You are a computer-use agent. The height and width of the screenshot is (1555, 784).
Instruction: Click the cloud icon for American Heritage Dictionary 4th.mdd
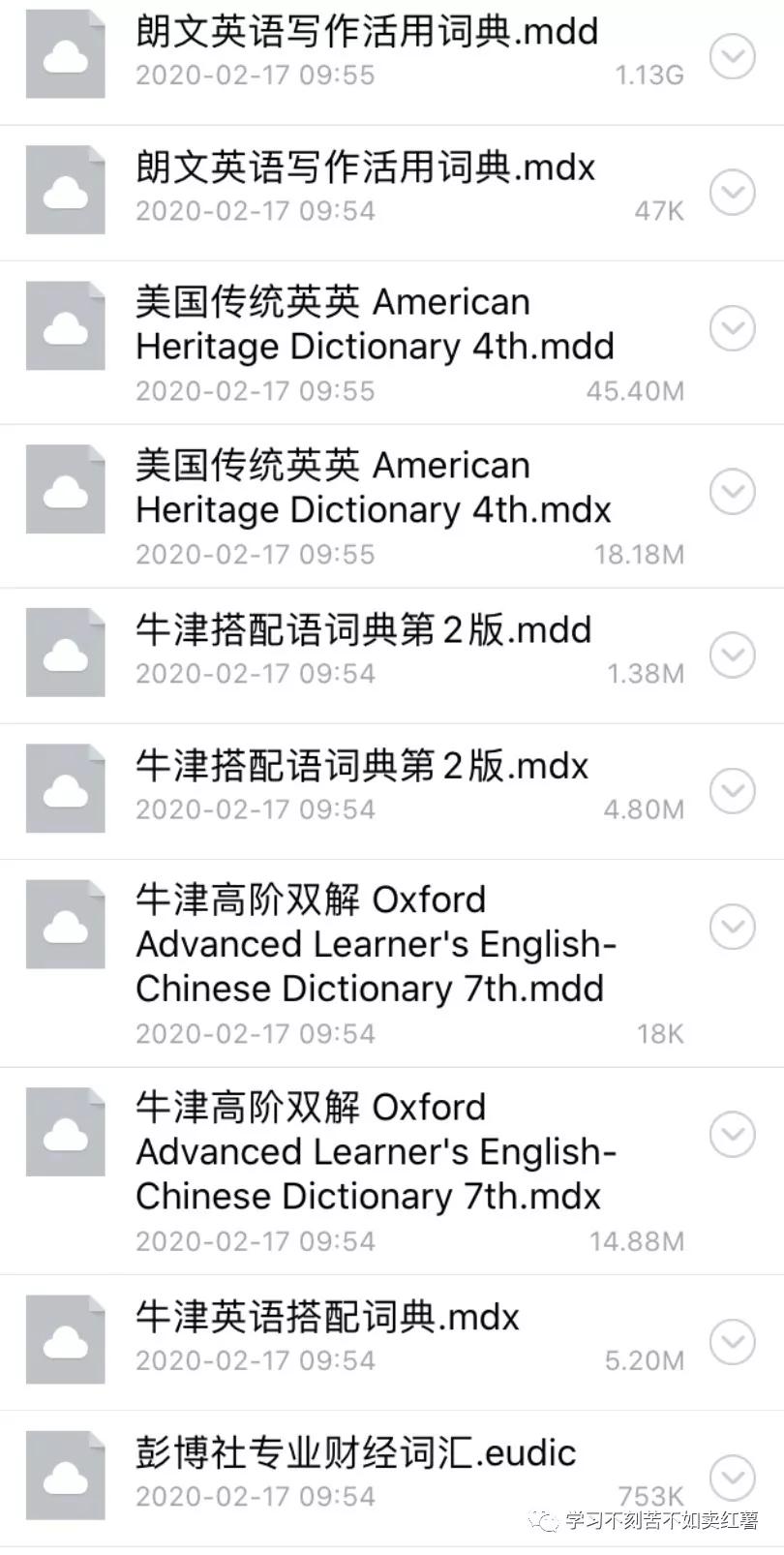coord(64,326)
